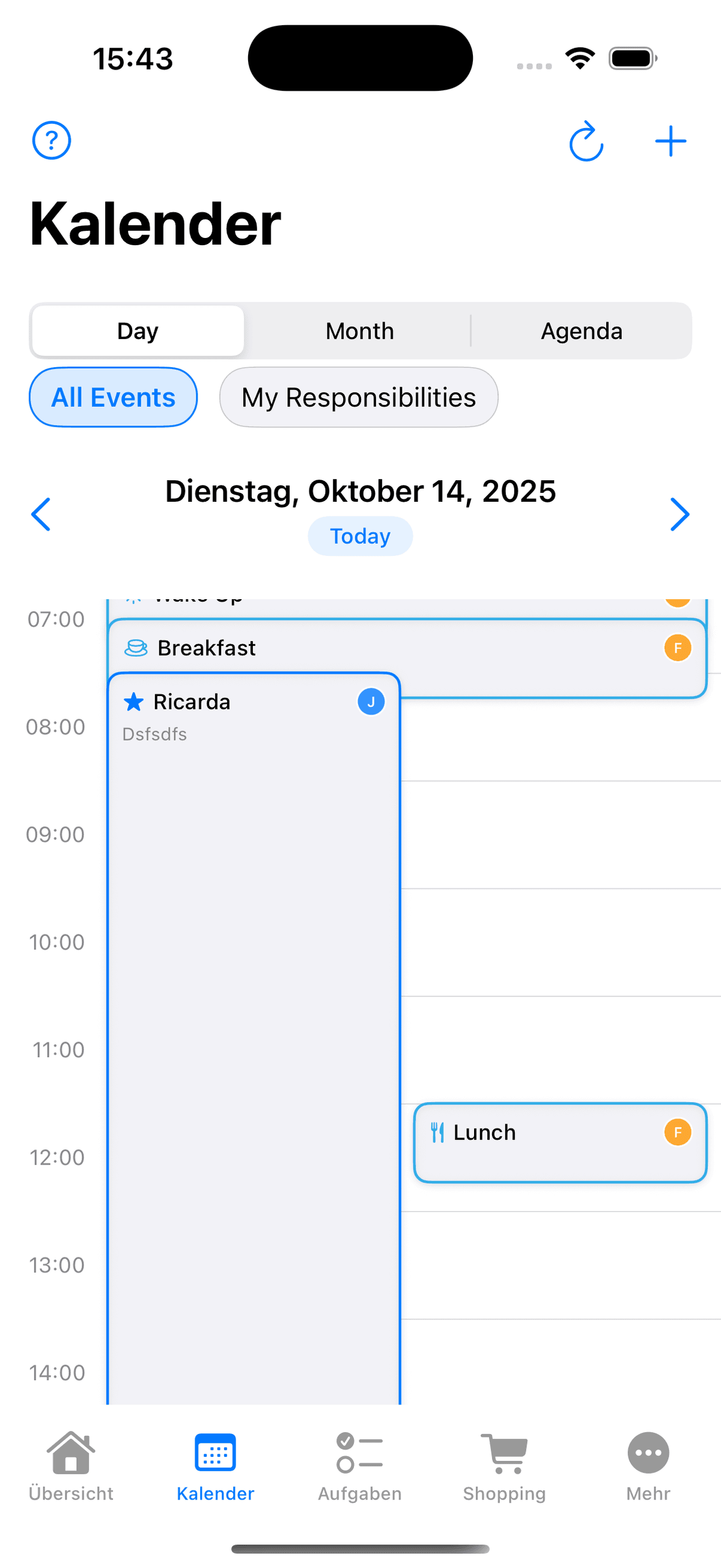This screenshot has height=1568, width=721.
Task: Switch to the Month view
Action: [359, 331]
